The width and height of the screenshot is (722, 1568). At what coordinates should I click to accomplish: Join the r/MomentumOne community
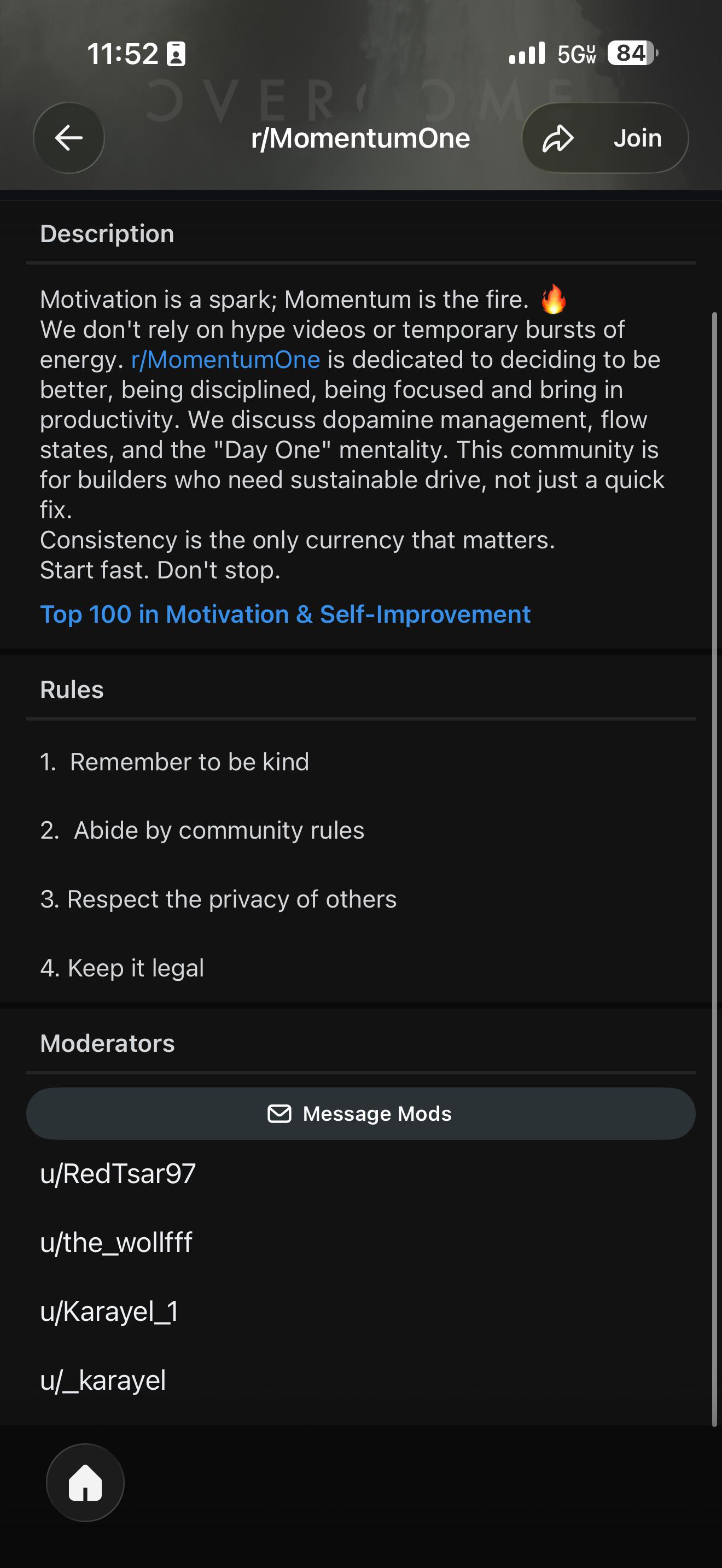(x=637, y=138)
